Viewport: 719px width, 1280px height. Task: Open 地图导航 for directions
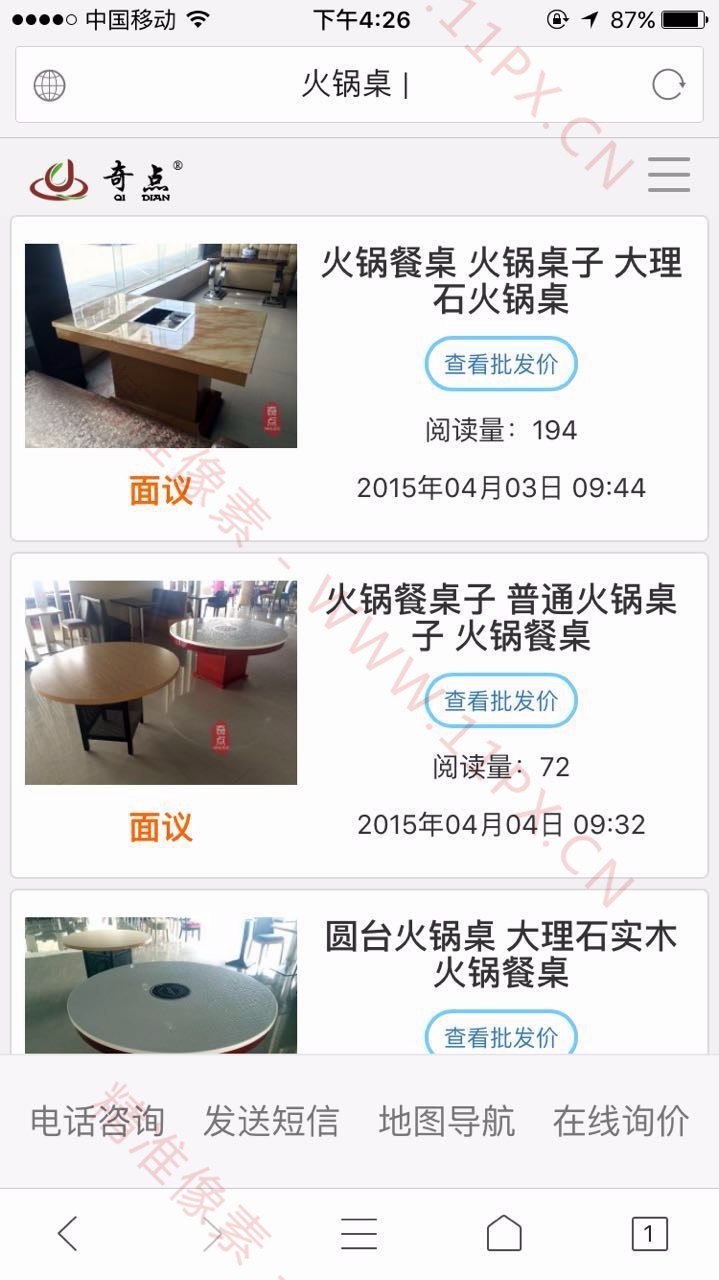point(446,1121)
